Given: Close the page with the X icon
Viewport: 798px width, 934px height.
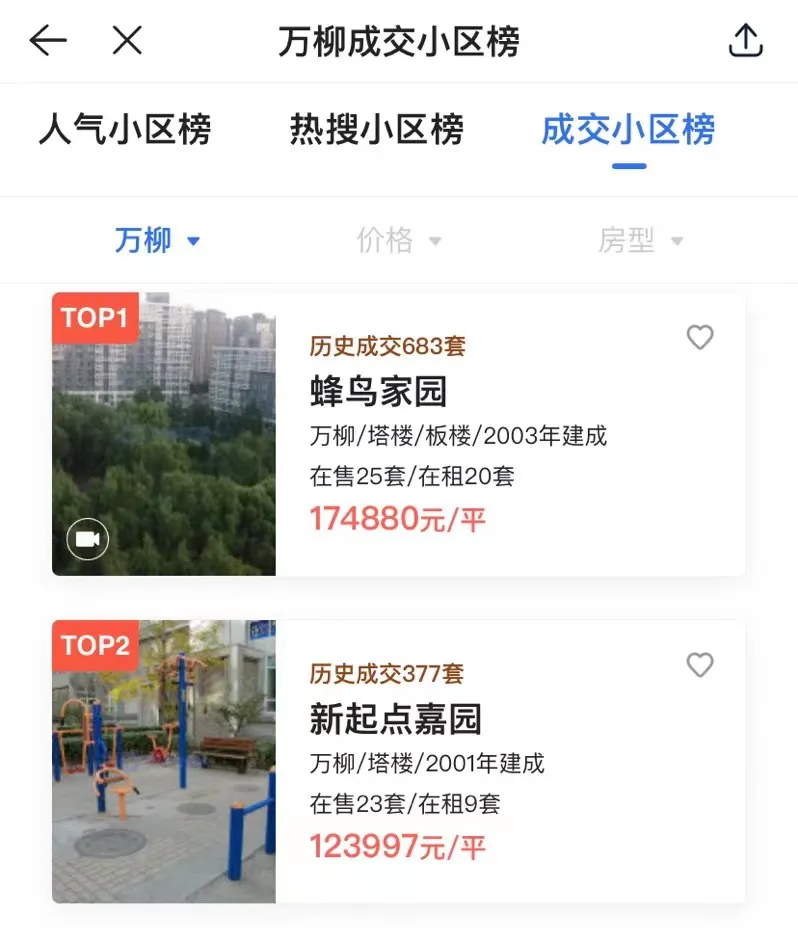Looking at the screenshot, I should tap(128, 41).
